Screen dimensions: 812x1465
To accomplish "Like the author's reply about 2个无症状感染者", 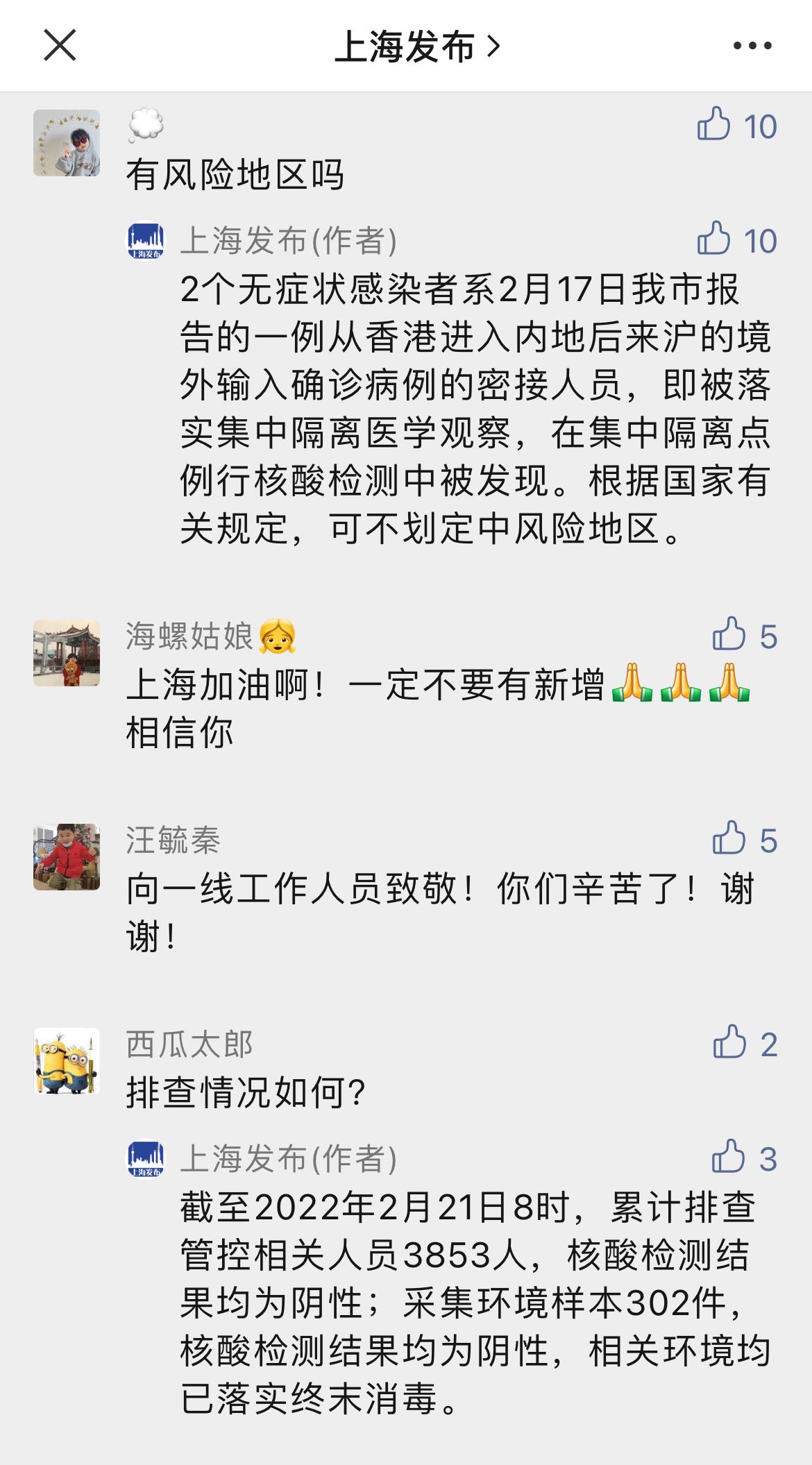I will (715, 240).
